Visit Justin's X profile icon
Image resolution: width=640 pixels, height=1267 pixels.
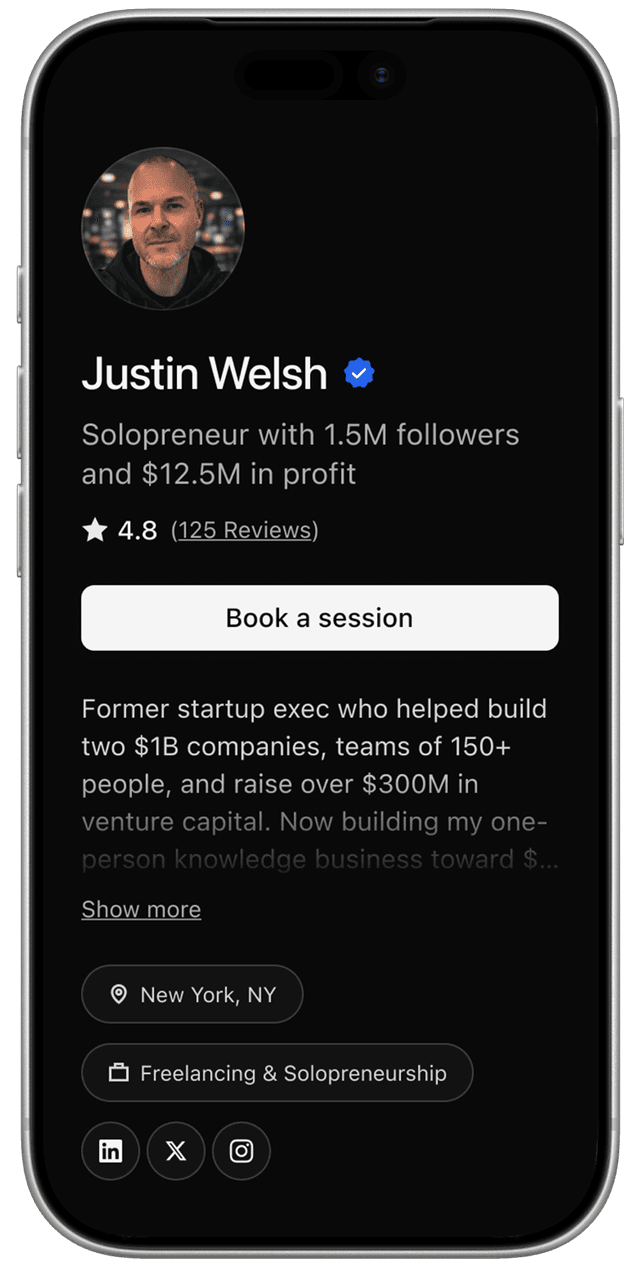coord(176,1151)
